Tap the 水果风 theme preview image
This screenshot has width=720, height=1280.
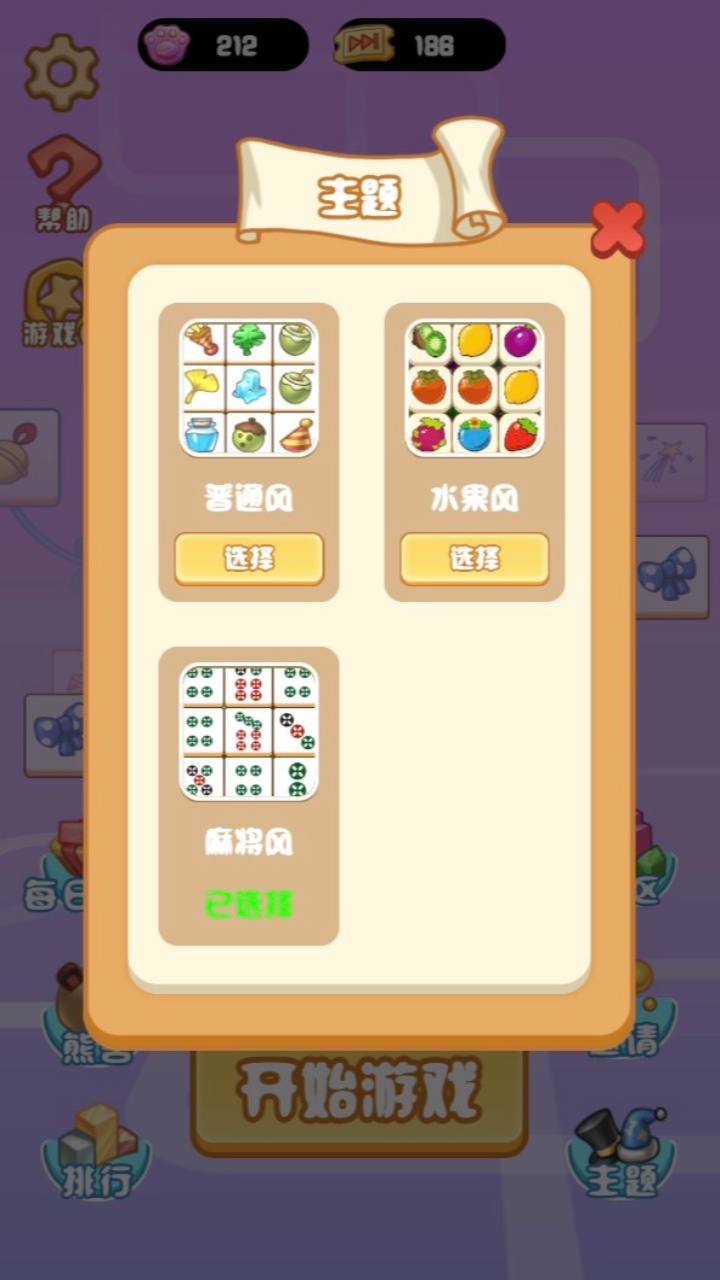point(474,388)
